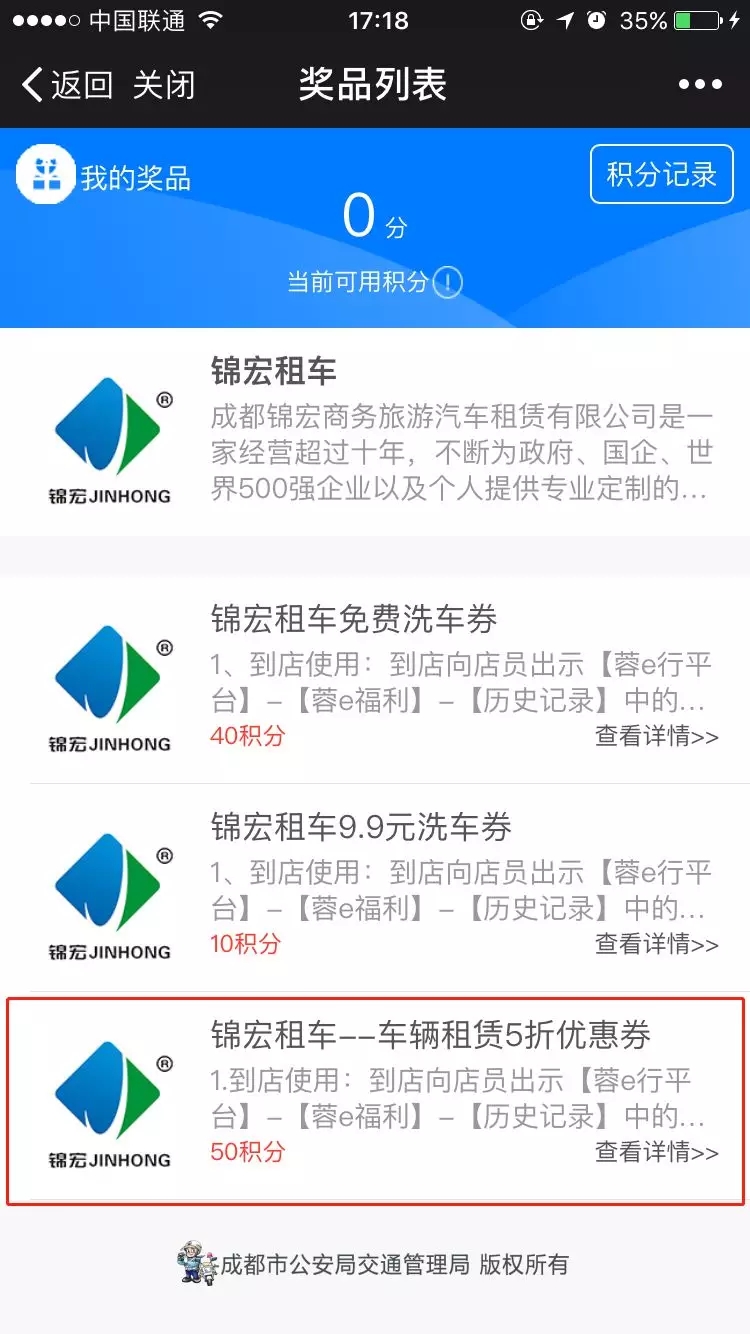This screenshot has width=750, height=1334.
Task: View details of 5折优惠券 via 查看详情
Action: coord(656,1152)
